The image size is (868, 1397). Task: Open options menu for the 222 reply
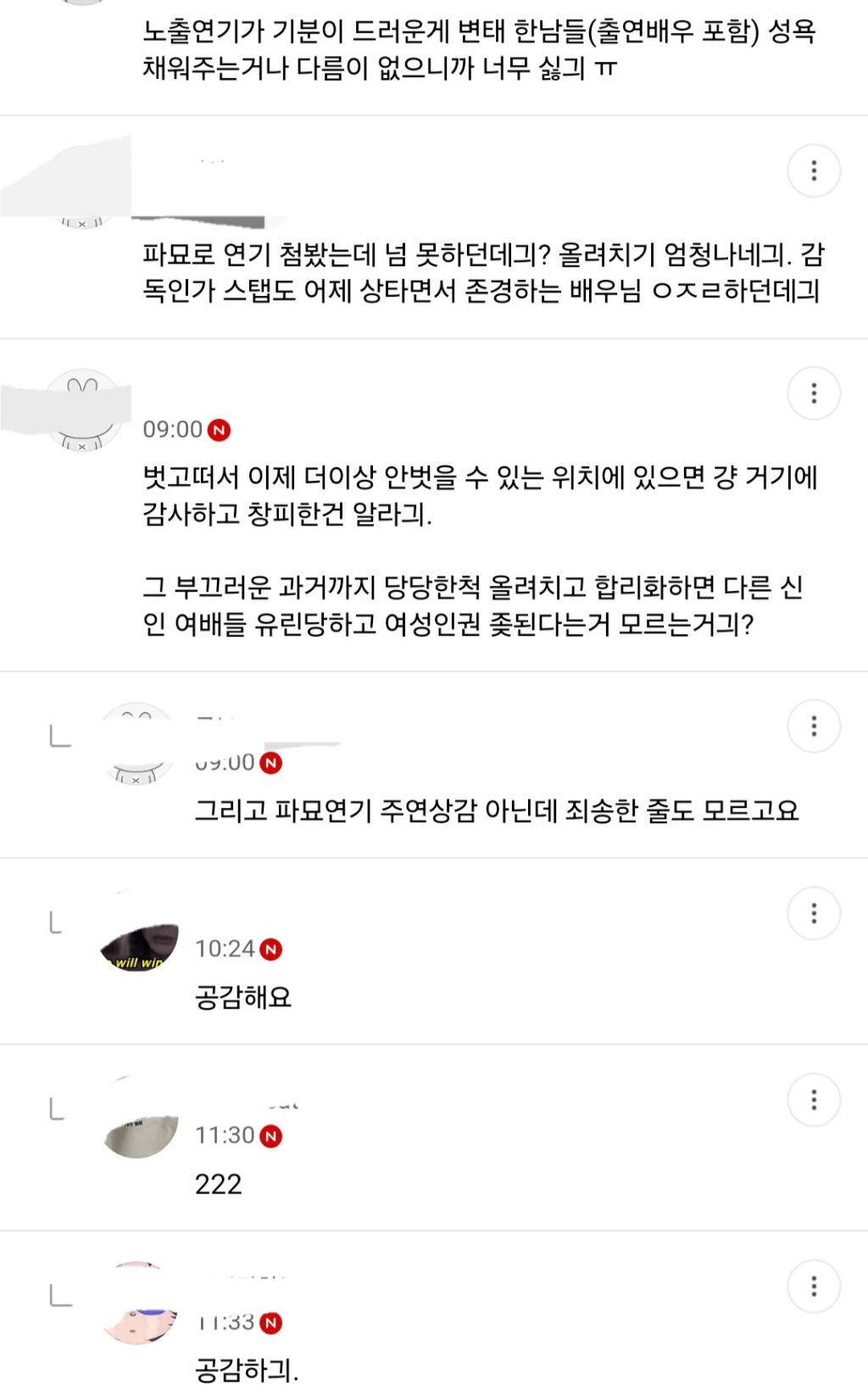(815, 1099)
